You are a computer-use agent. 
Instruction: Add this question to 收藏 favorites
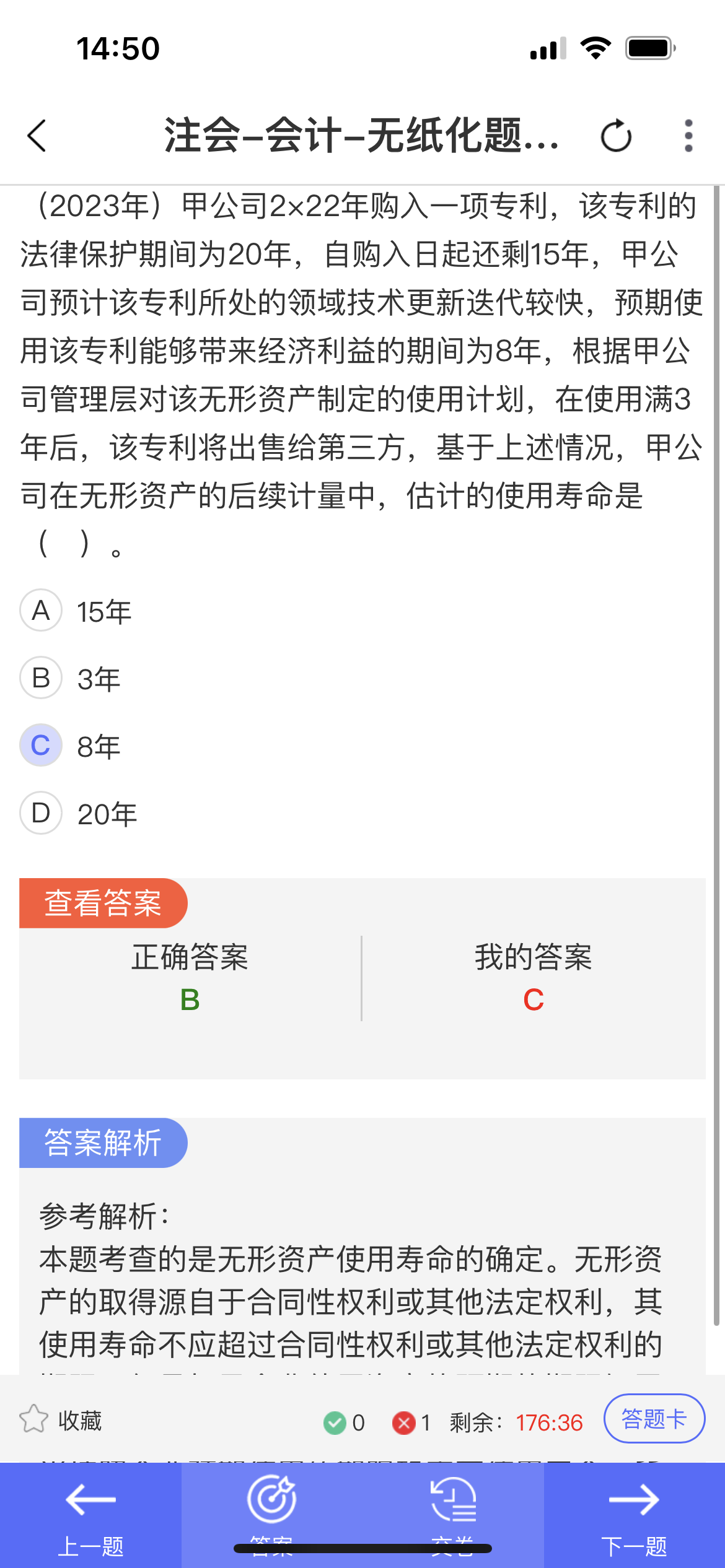pos(61,1421)
